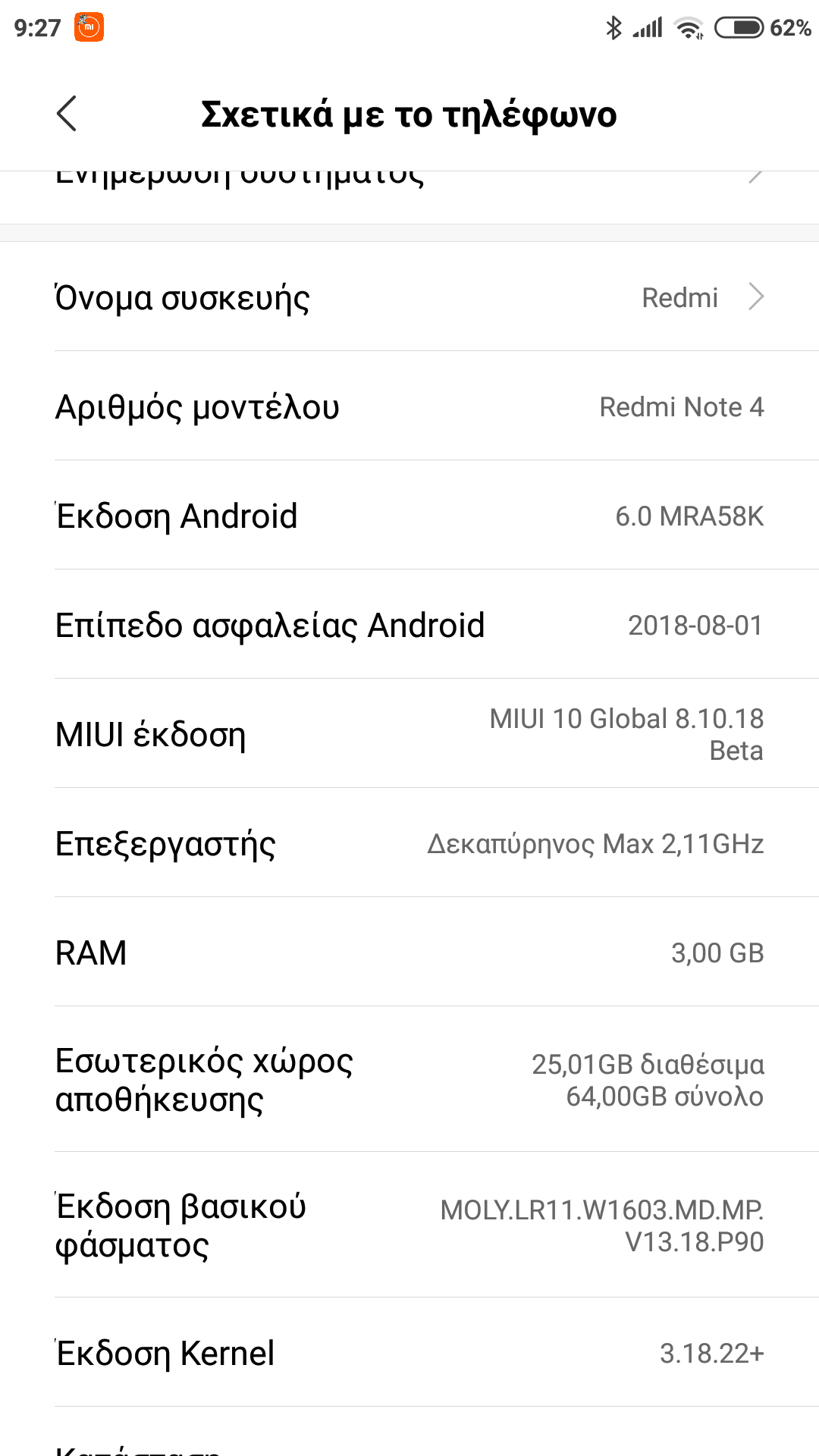Open Εσωτερικός χώρος αποθήκευσης storage row
Image resolution: width=819 pixels, height=1456 pixels.
coord(409,1080)
